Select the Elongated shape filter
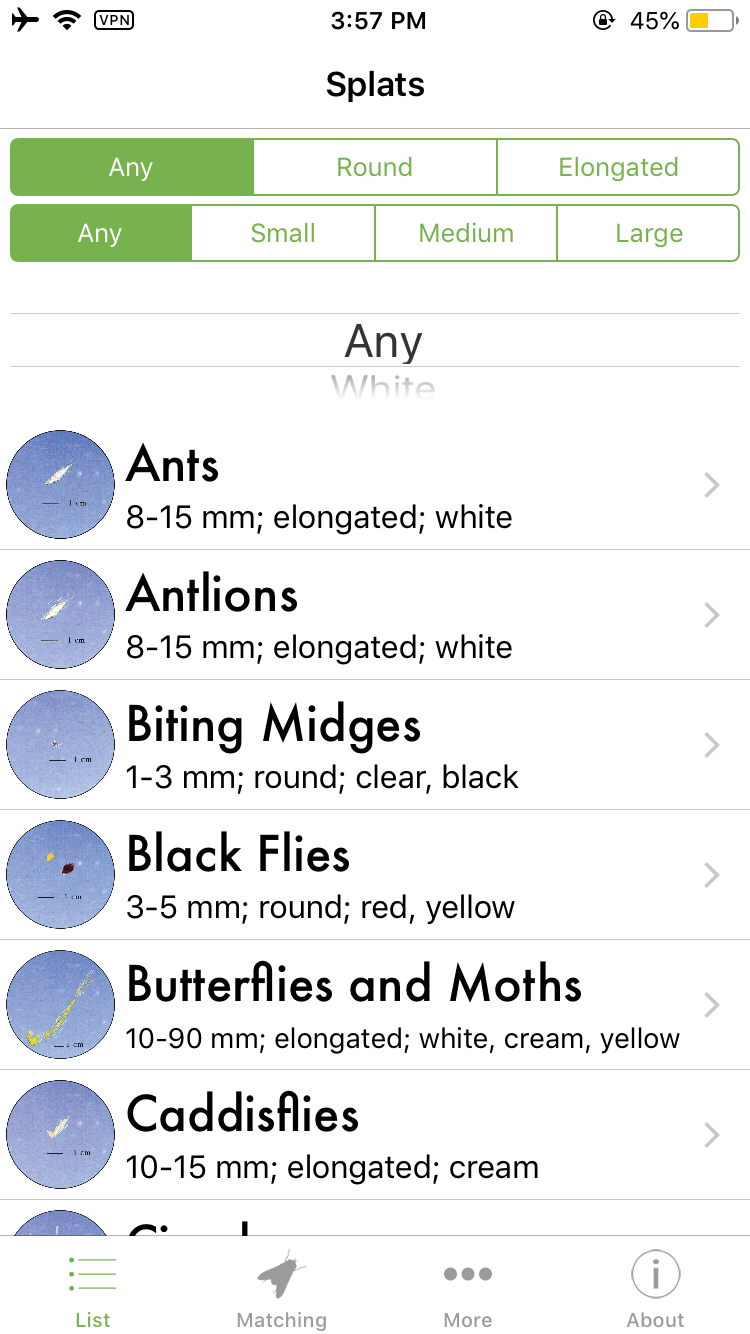Image resolution: width=750 pixels, height=1334 pixels. 618,167
